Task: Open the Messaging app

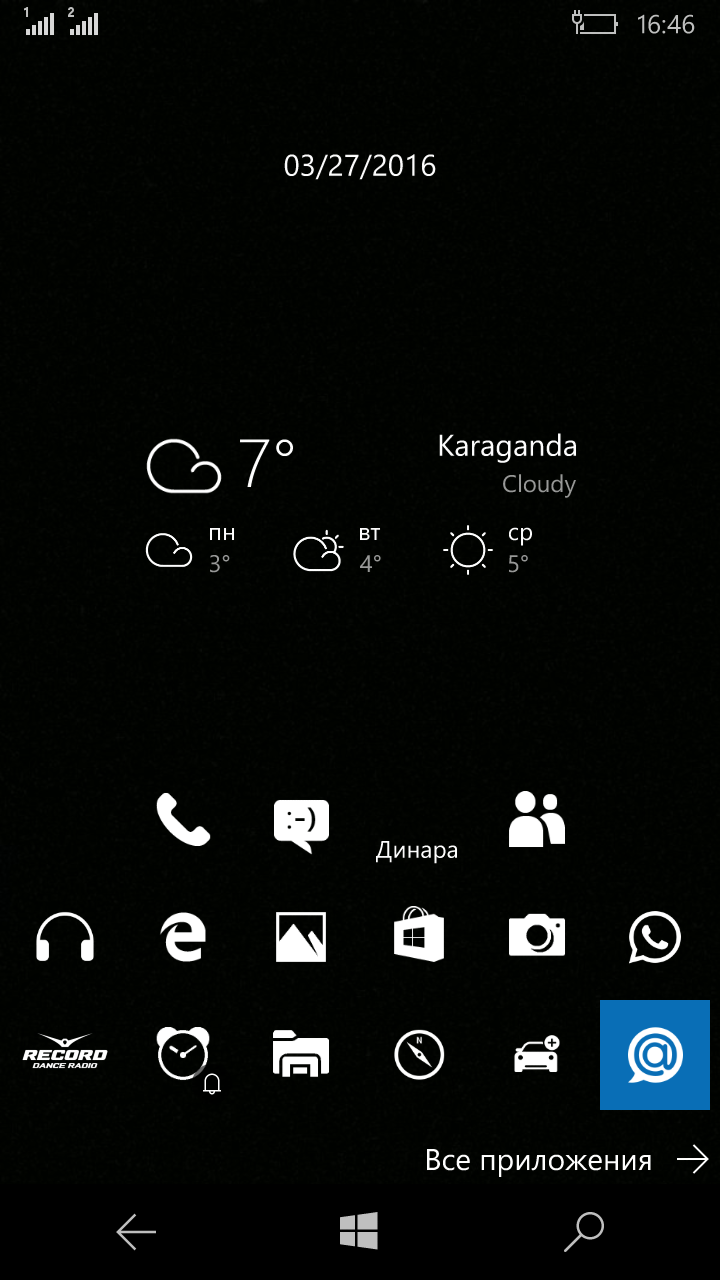Action: click(302, 825)
